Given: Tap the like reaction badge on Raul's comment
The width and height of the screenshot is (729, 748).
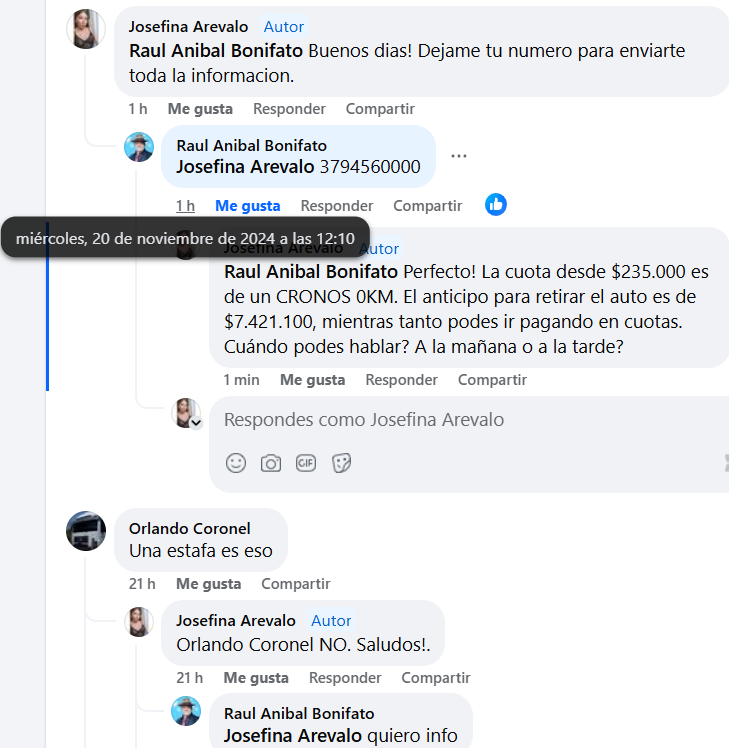Looking at the screenshot, I should click(x=496, y=205).
